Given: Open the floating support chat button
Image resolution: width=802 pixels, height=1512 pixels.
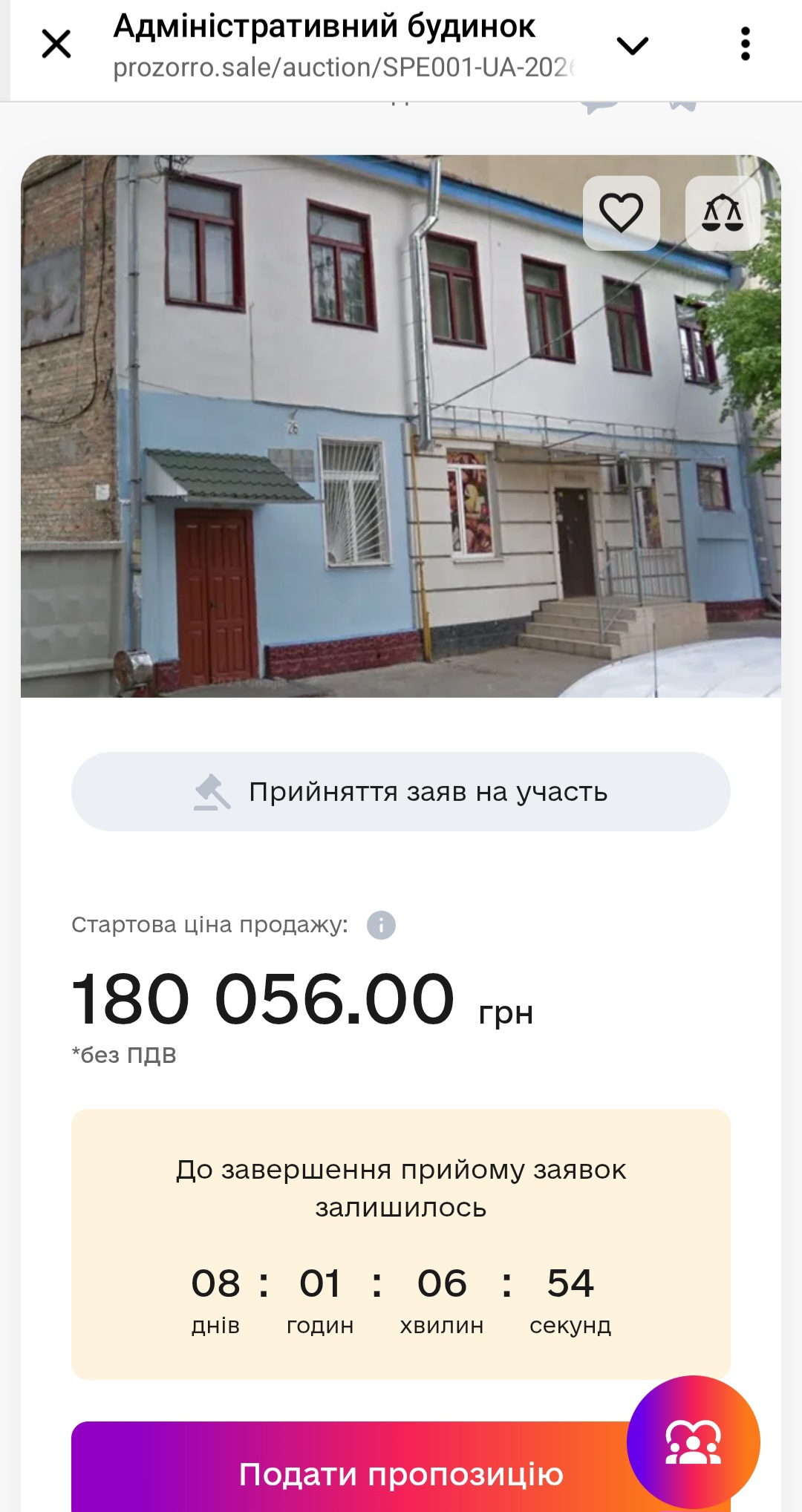Looking at the screenshot, I should click(693, 1441).
